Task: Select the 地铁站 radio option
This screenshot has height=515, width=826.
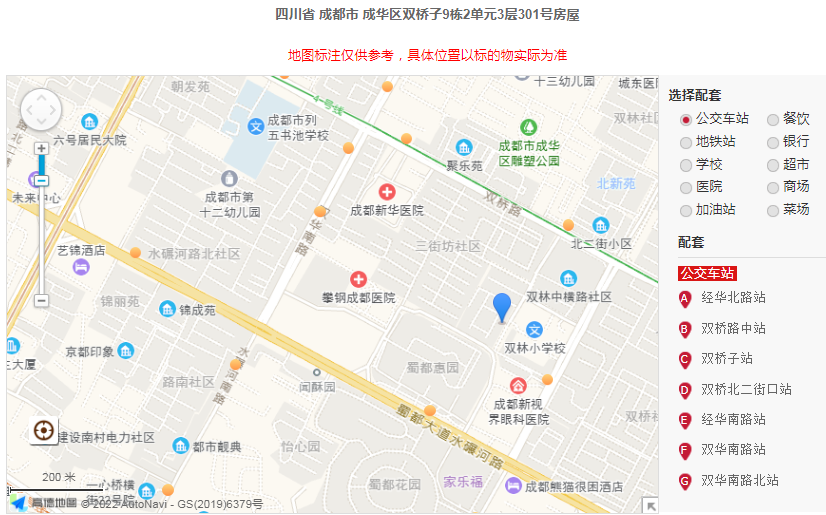Action: pyautogui.click(x=686, y=142)
